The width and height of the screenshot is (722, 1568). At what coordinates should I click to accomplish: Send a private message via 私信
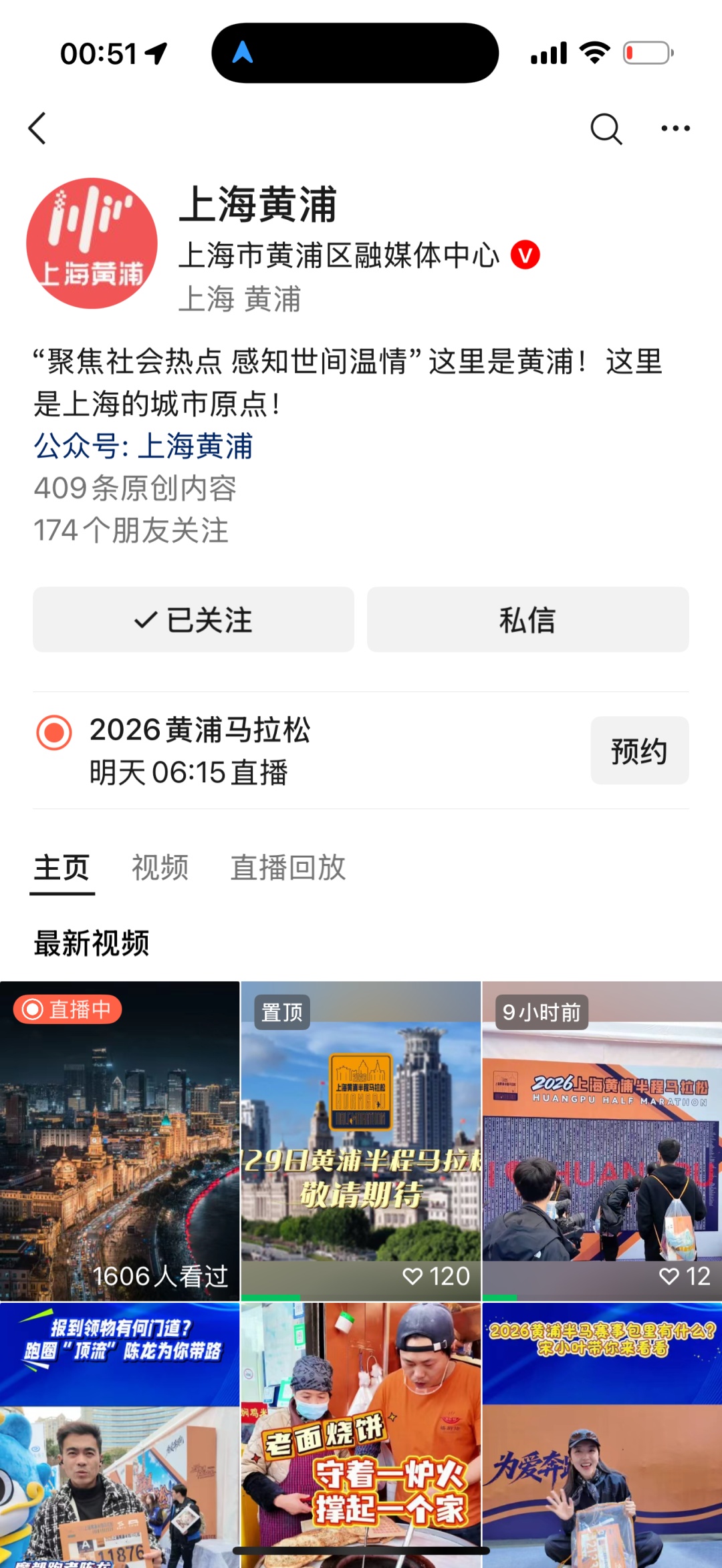click(x=527, y=620)
